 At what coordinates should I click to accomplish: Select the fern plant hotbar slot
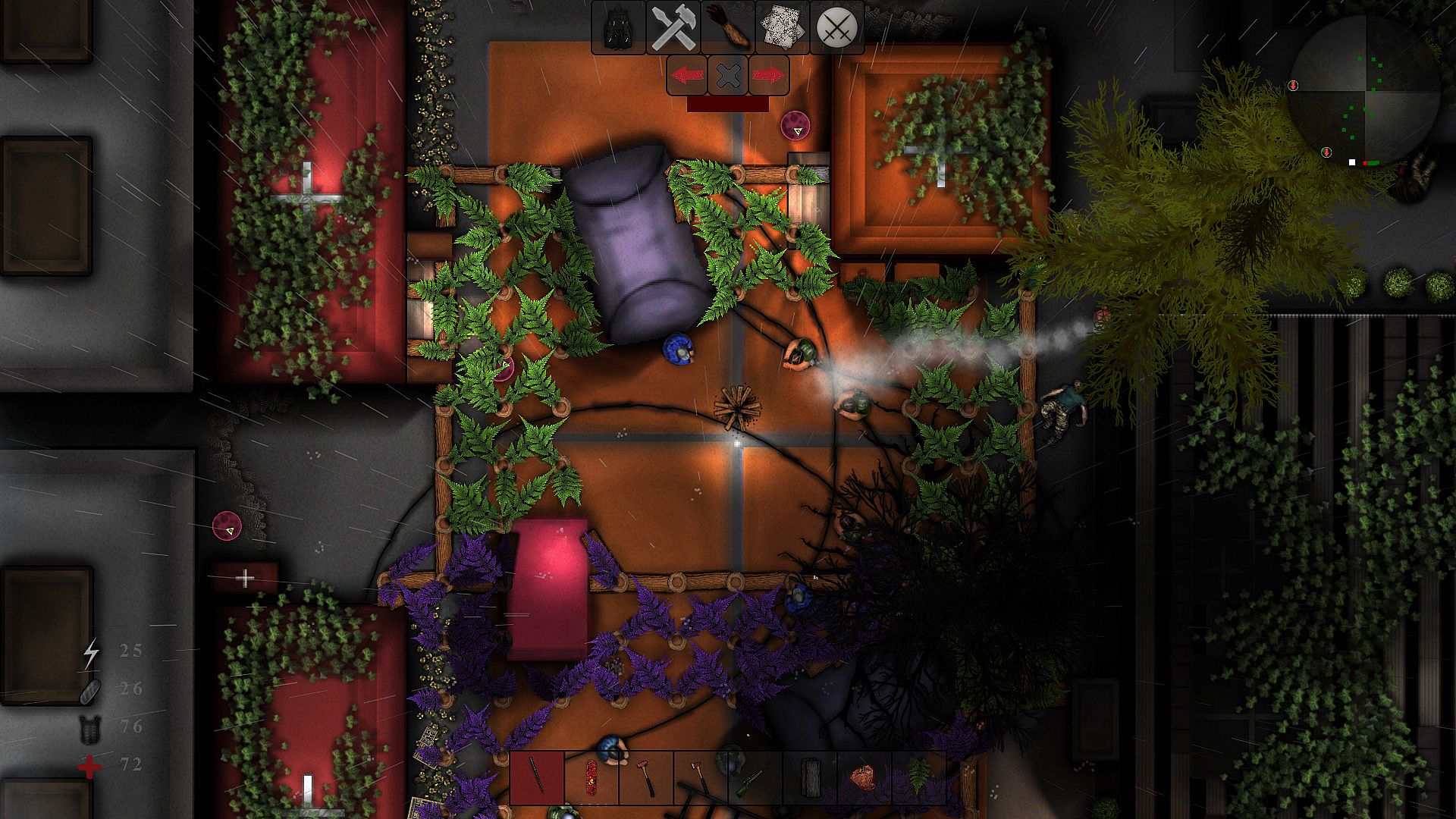pyautogui.click(x=919, y=778)
